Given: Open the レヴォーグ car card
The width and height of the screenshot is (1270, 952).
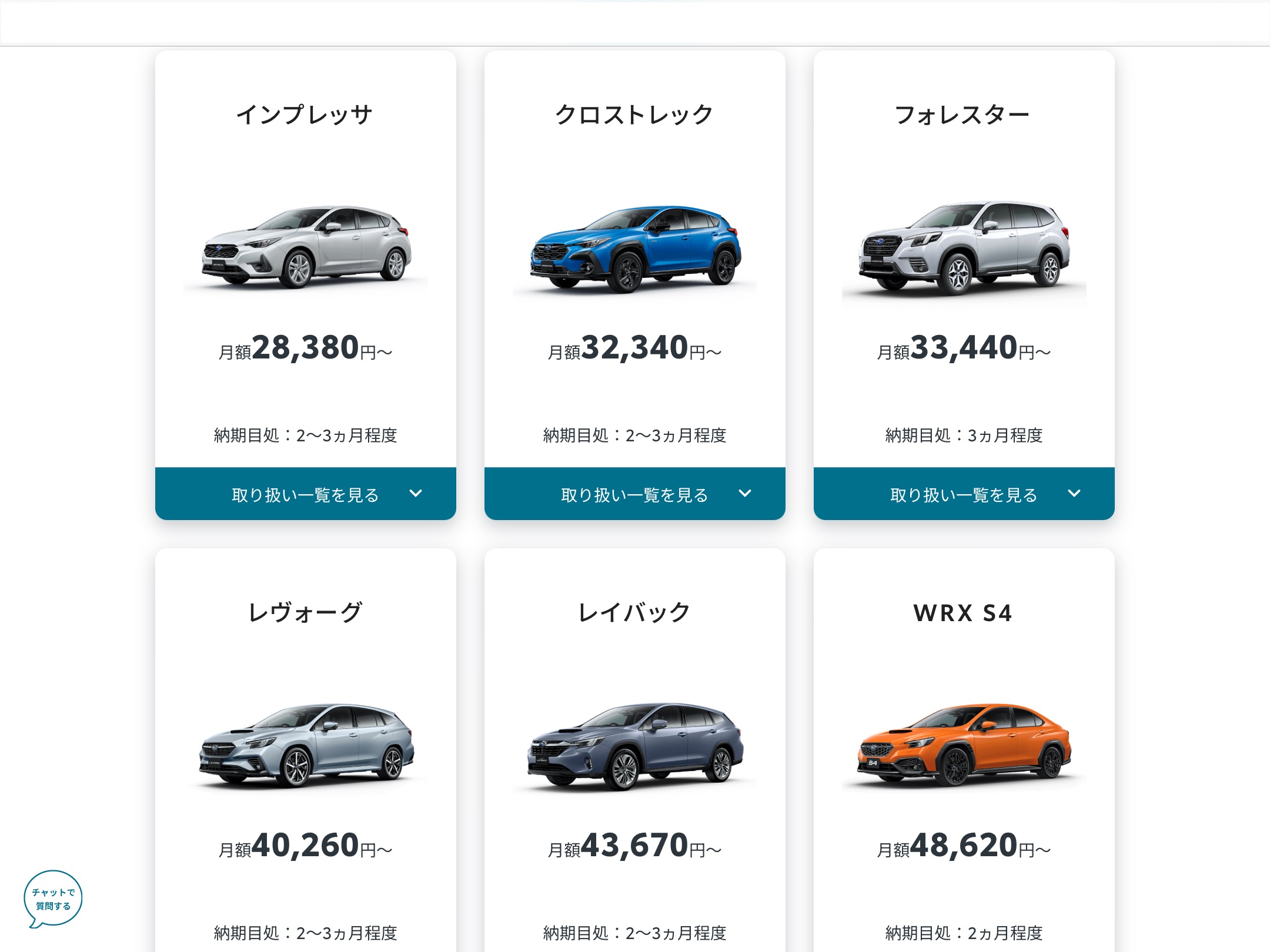Looking at the screenshot, I should [x=305, y=746].
